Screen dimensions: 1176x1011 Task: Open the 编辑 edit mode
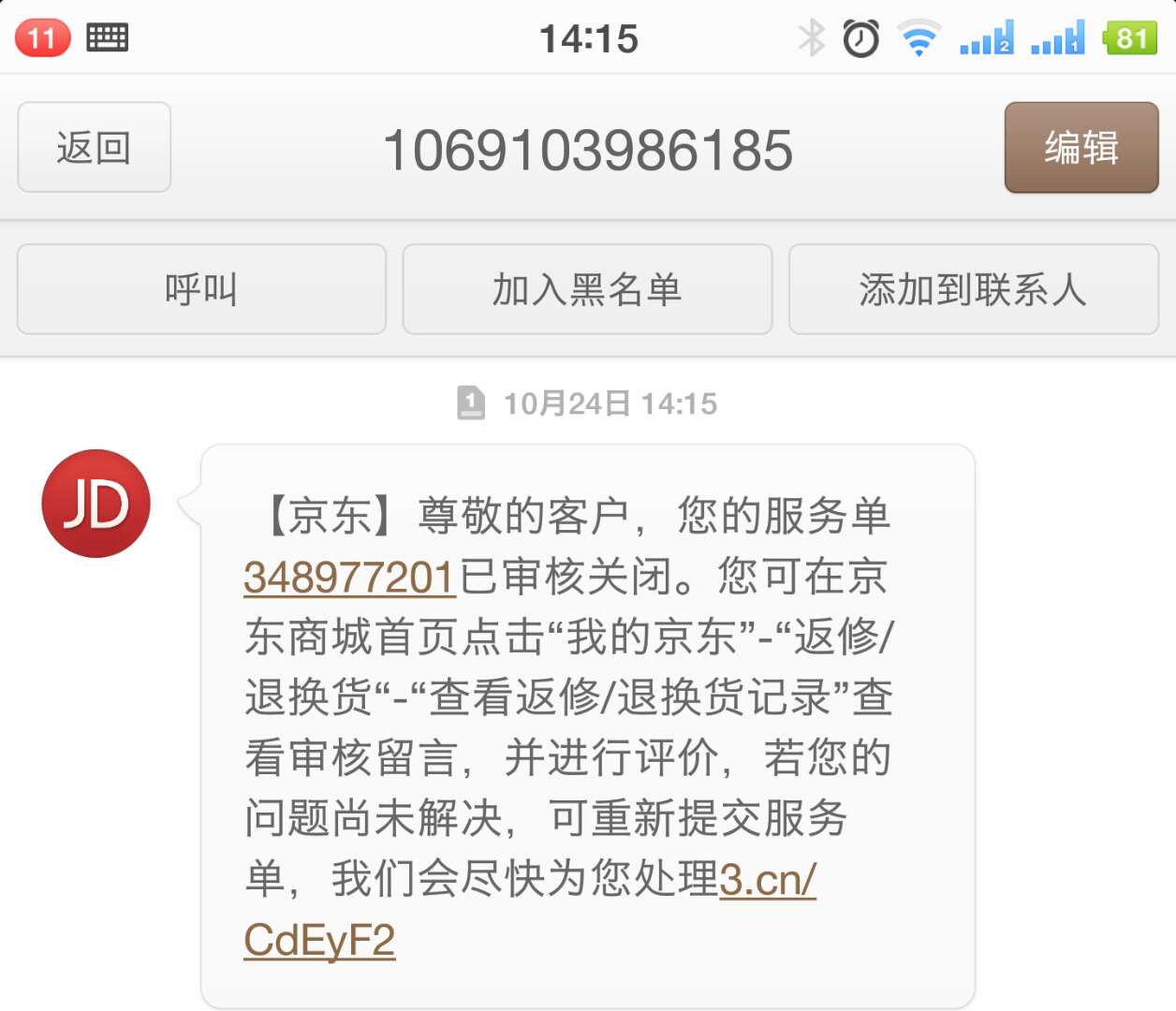point(1080,148)
